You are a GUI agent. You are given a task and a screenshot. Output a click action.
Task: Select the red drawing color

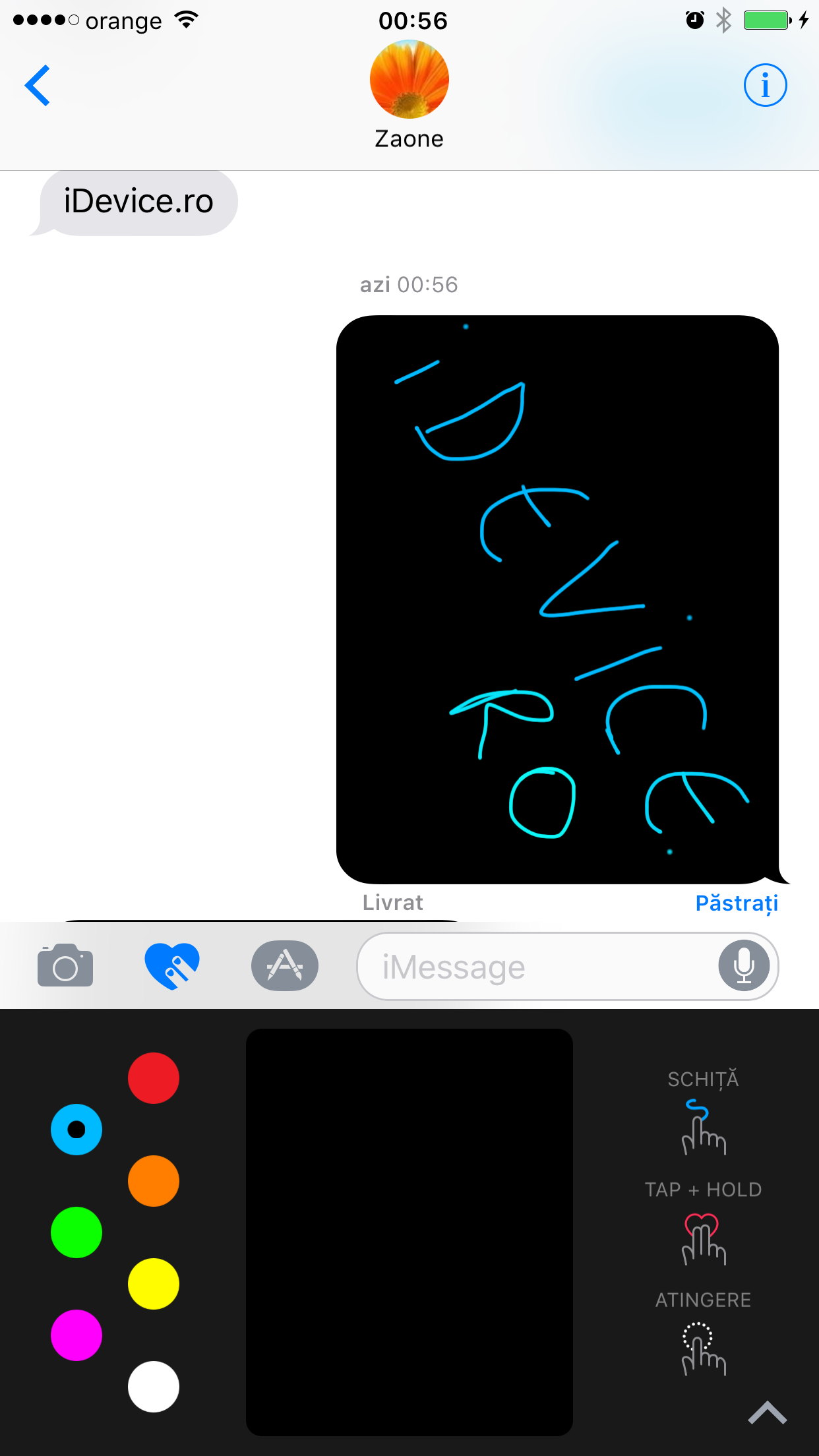(x=154, y=1078)
